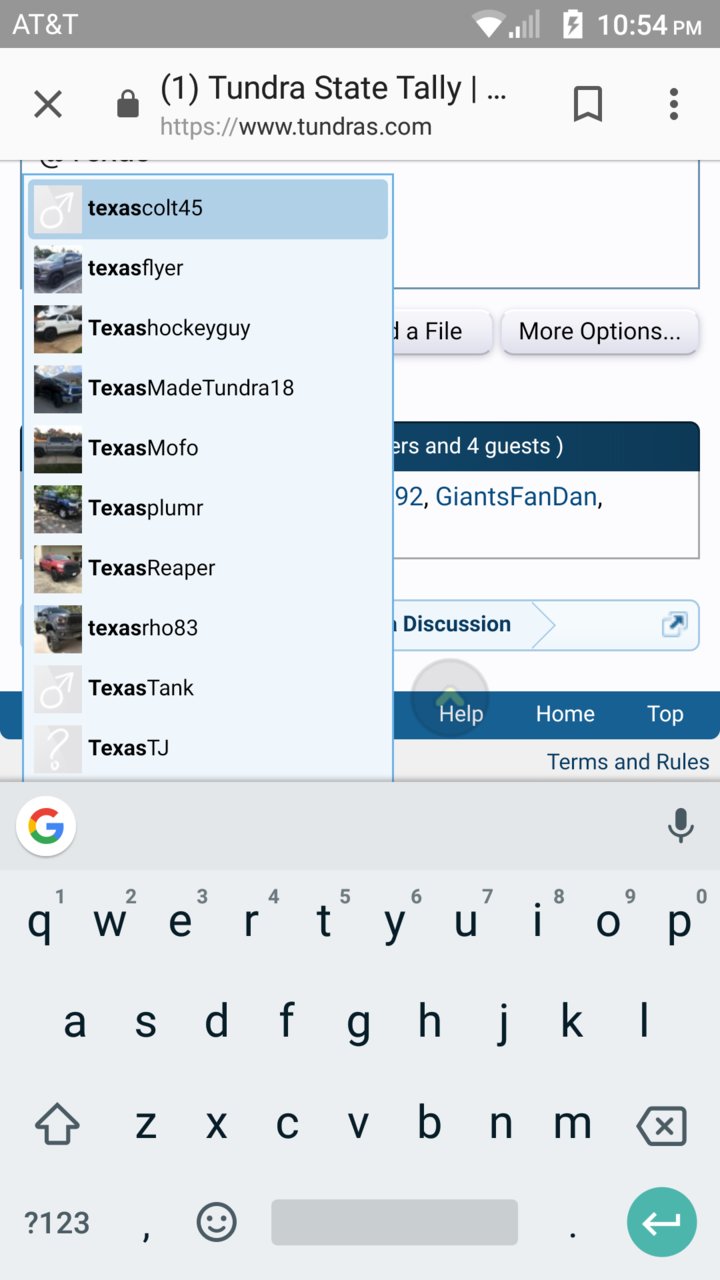Open the browser overflow menu
The width and height of the screenshot is (720, 1280).
[x=673, y=104]
